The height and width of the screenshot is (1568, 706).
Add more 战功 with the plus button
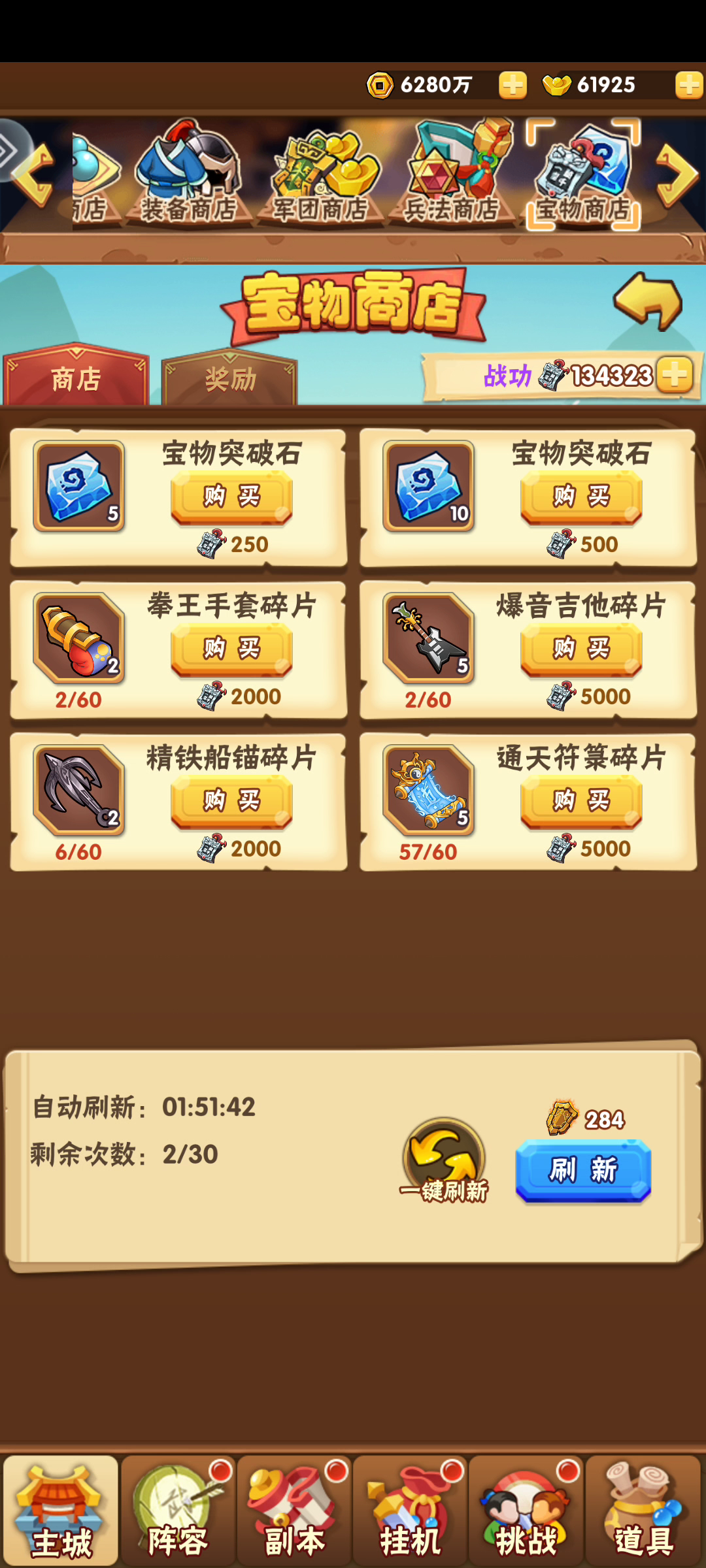[675, 375]
